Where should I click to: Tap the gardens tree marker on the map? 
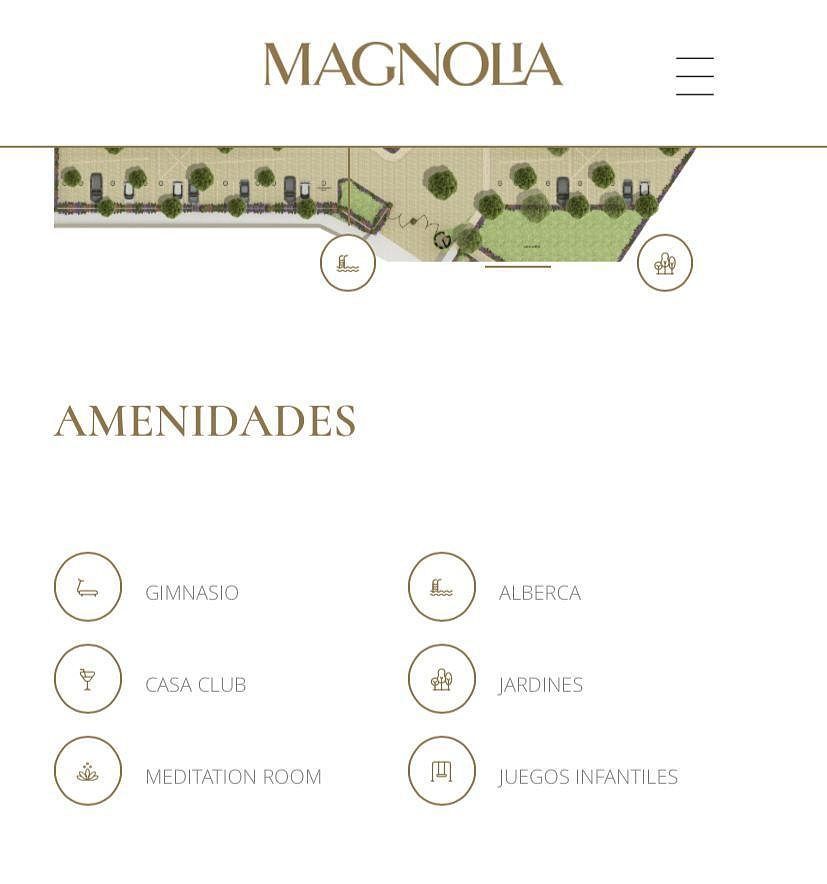click(x=665, y=263)
